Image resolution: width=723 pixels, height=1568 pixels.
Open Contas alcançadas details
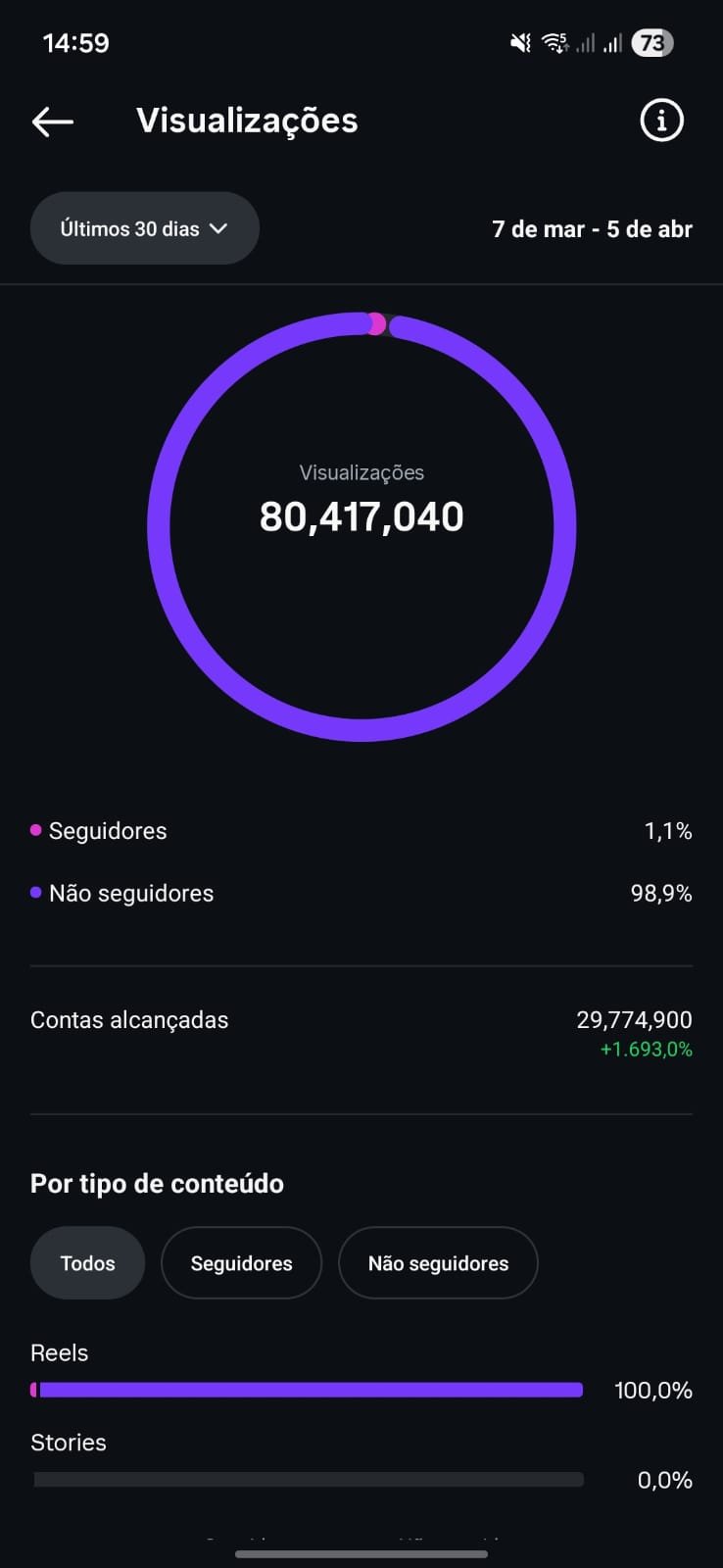point(361,1033)
